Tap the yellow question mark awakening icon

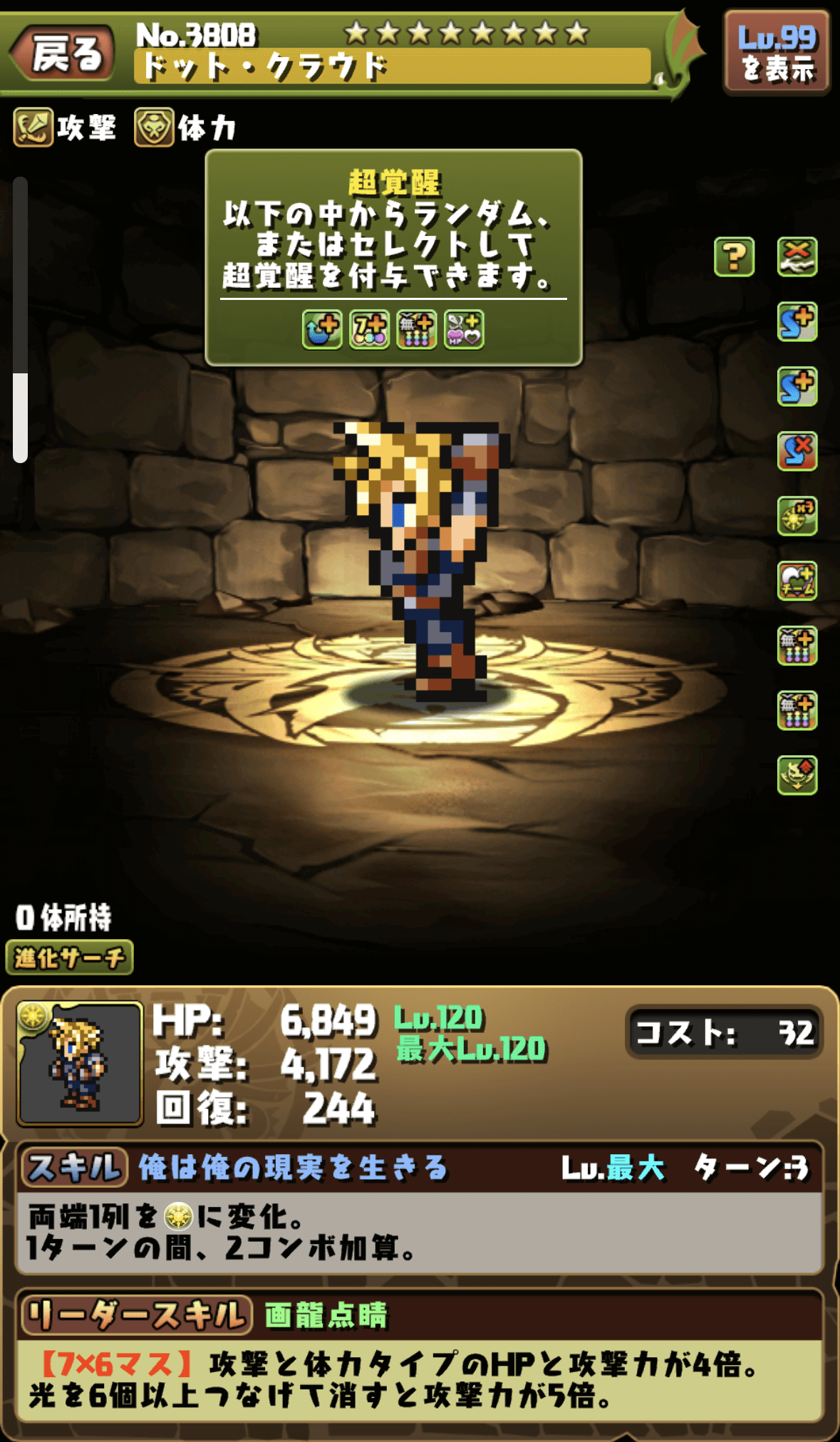tap(734, 256)
